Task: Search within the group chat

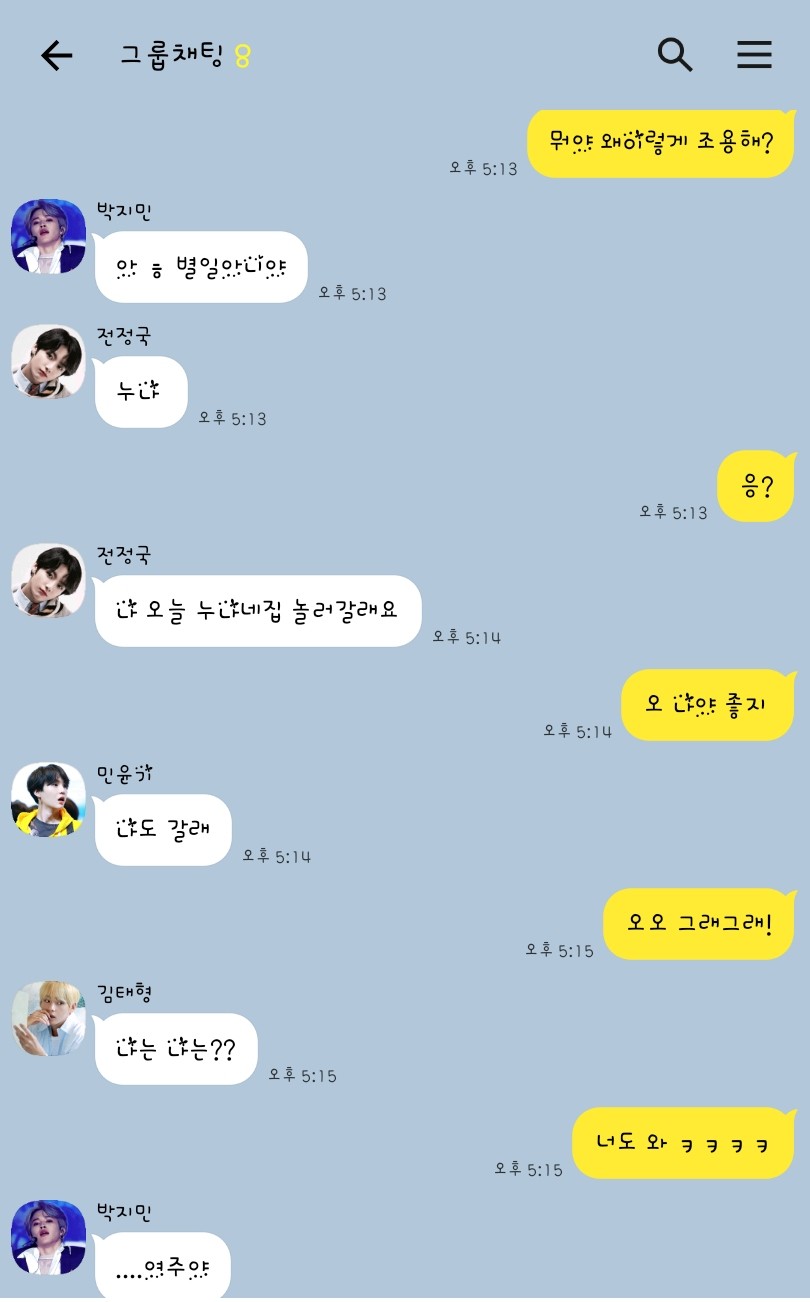Action: pyautogui.click(x=675, y=55)
